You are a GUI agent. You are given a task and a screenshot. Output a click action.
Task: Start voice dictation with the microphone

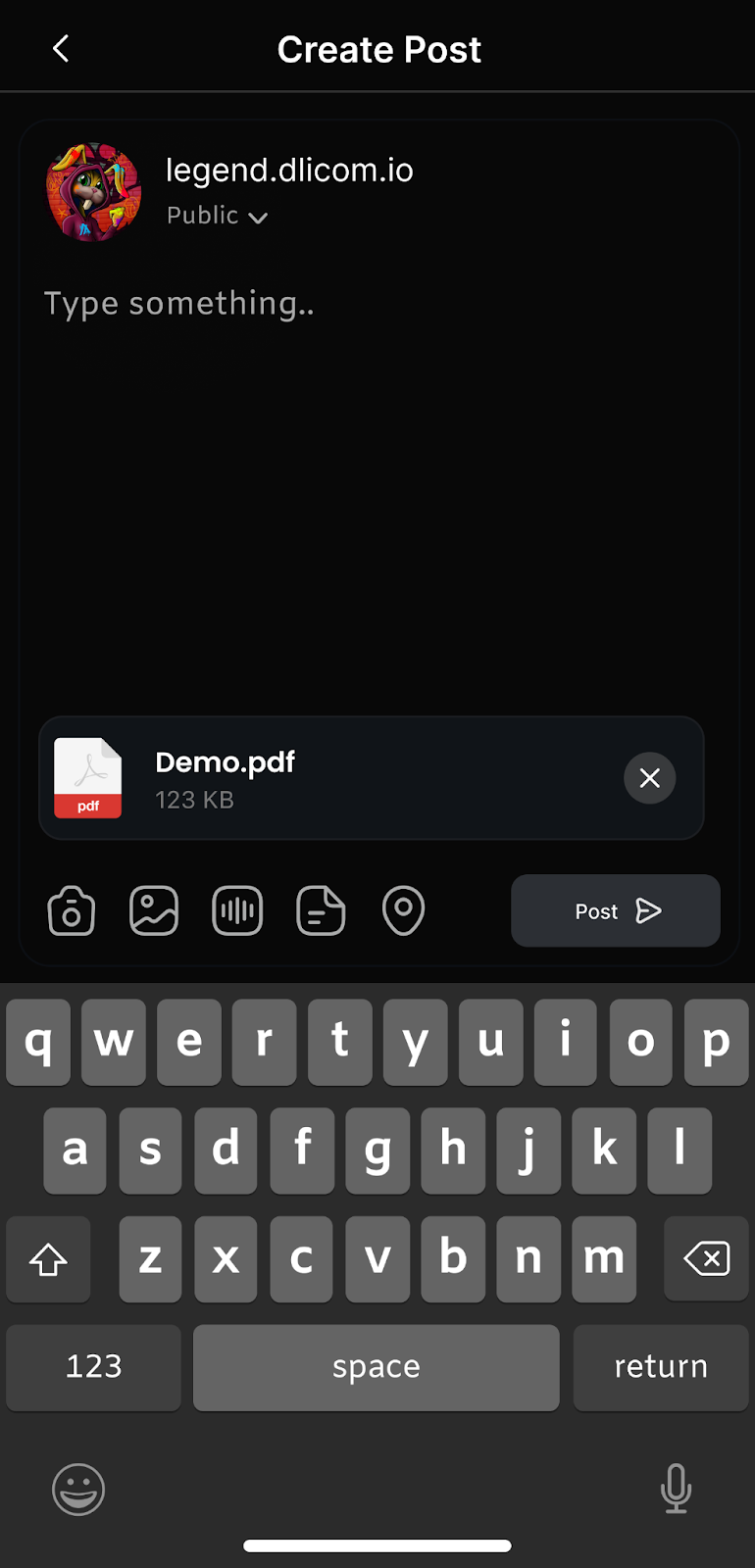[x=676, y=1490]
